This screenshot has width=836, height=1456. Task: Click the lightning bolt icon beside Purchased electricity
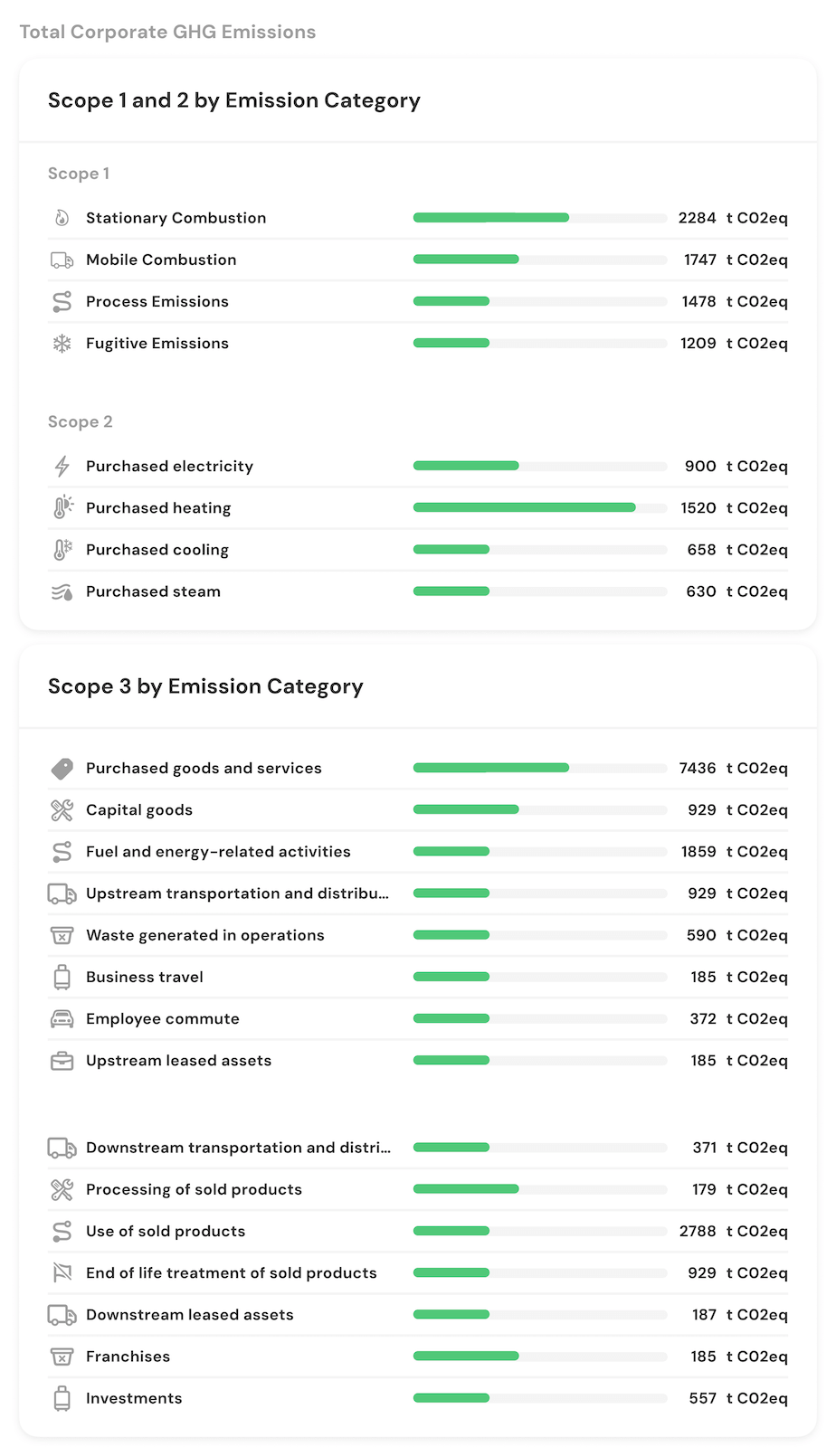[61, 466]
